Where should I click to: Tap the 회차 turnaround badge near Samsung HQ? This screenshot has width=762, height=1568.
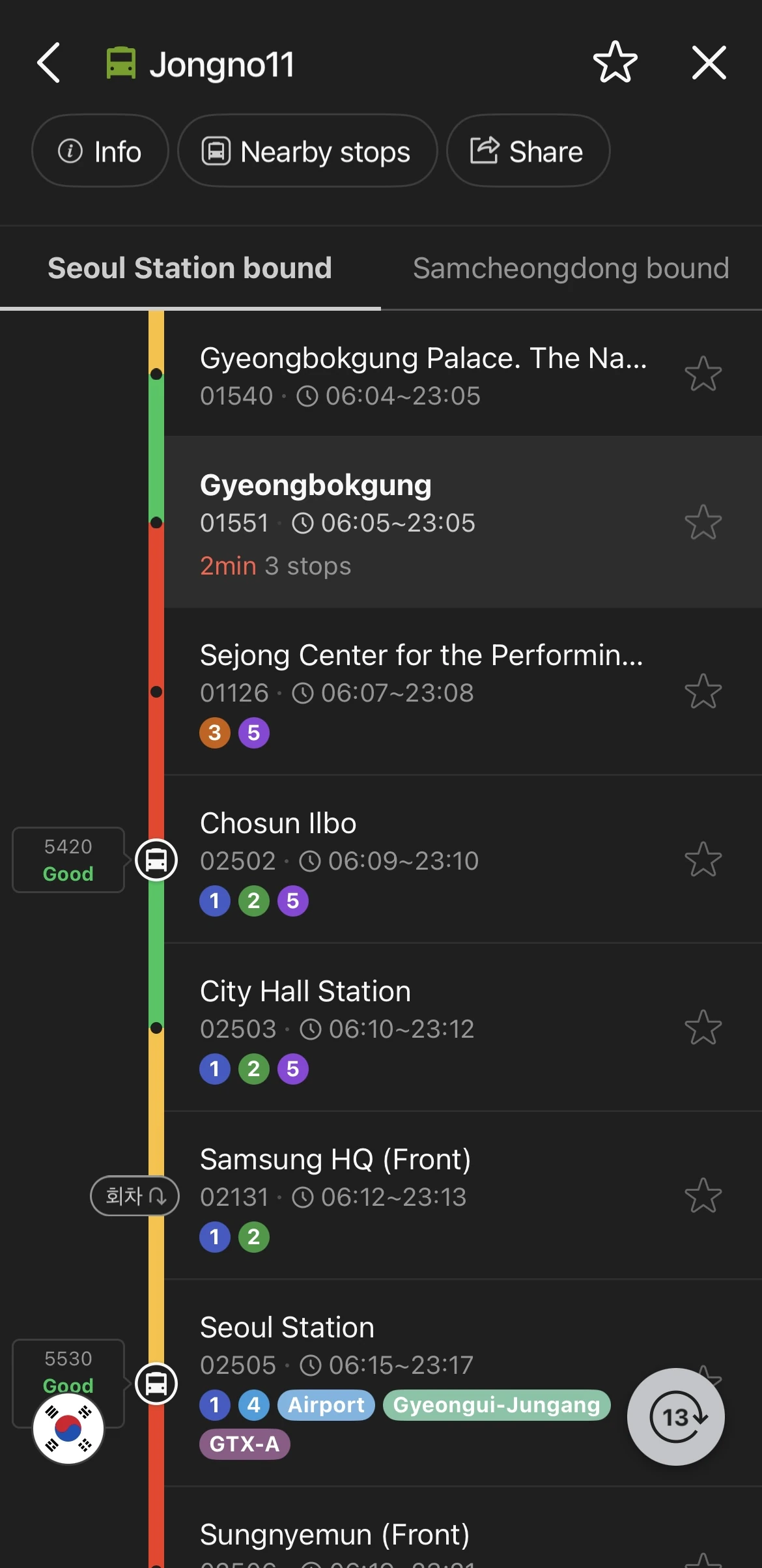tap(134, 1196)
